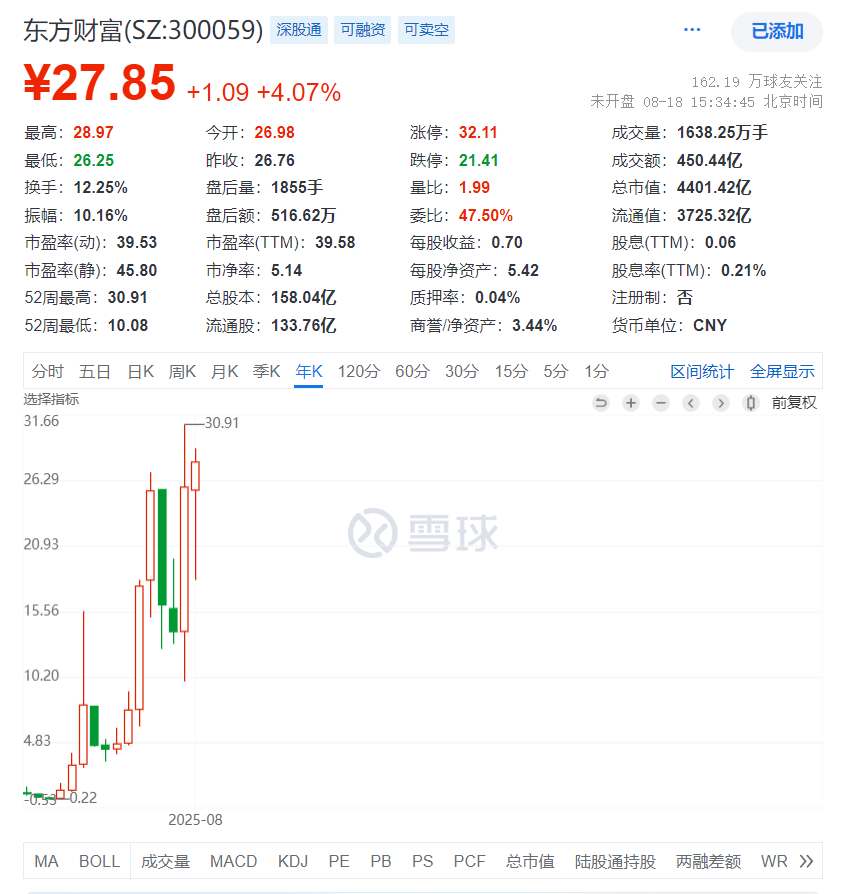The width and height of the screenshot is (845, 894).
Task: Tap the 已添加 watchlist button
Action: 777,31
